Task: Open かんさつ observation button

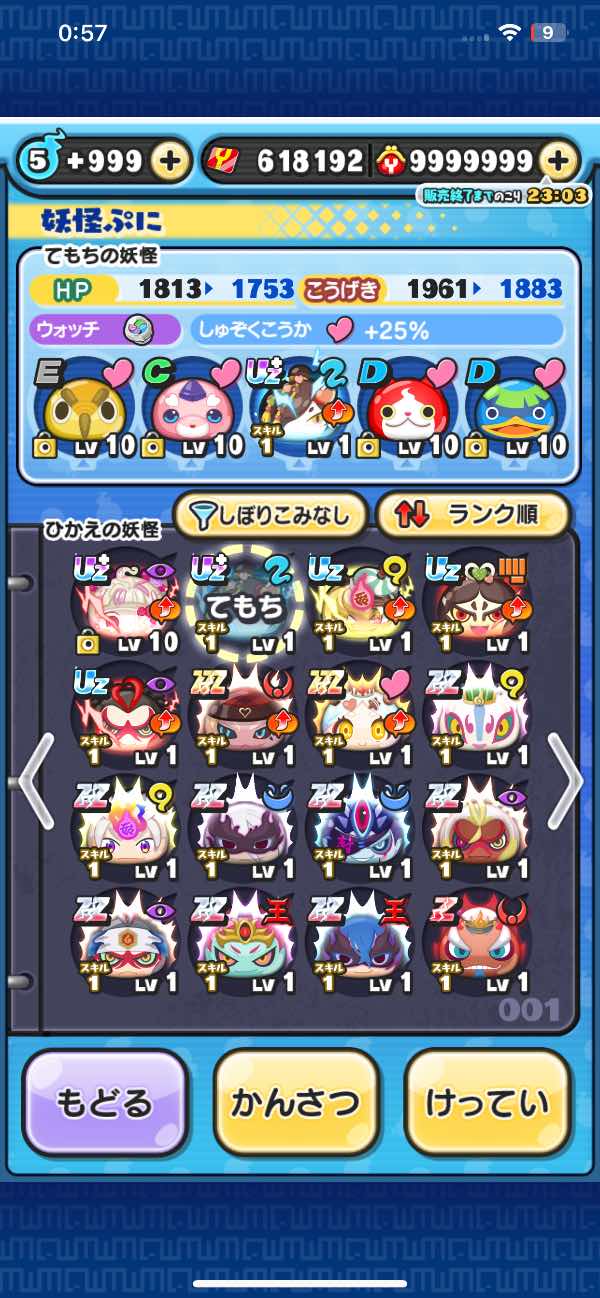Action: (x=296, y=1103)
